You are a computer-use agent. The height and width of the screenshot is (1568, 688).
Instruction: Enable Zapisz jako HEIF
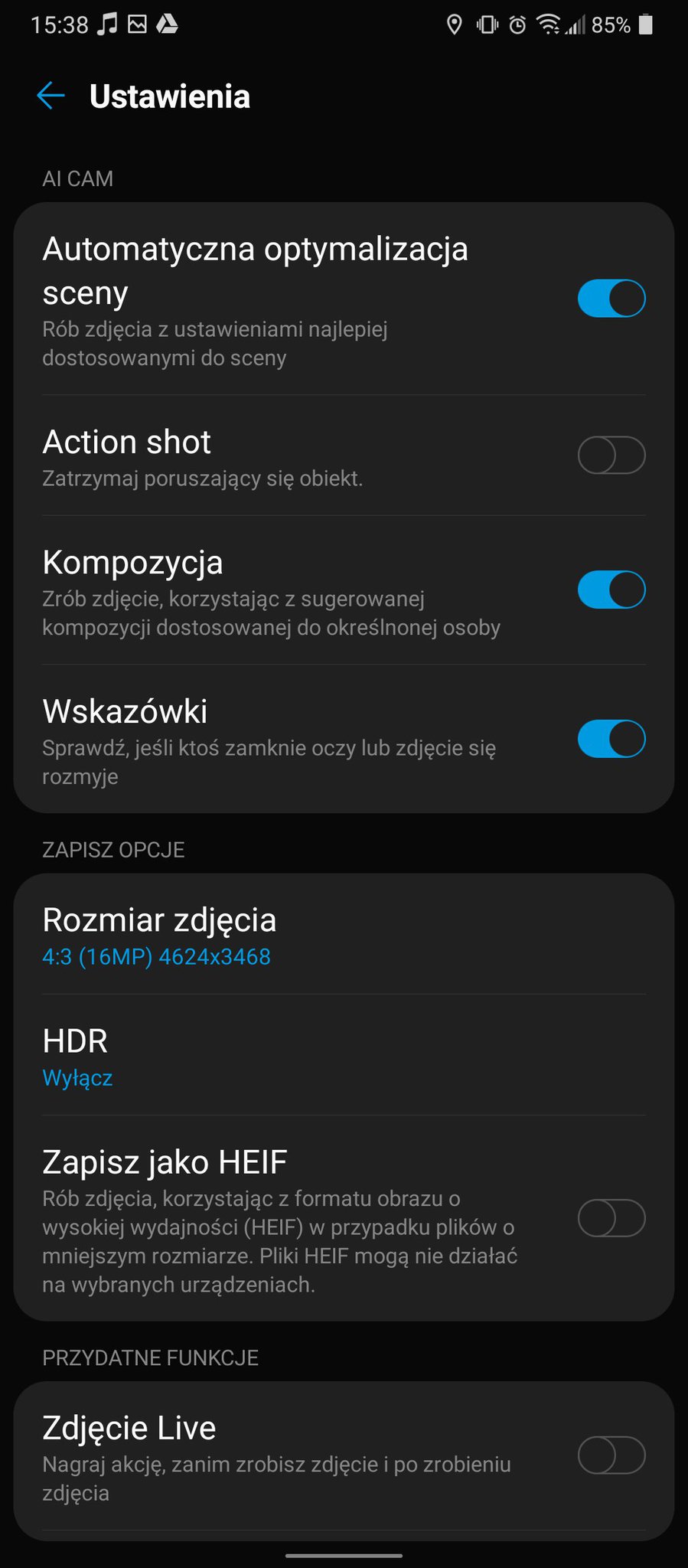[x=611, y=1218]
